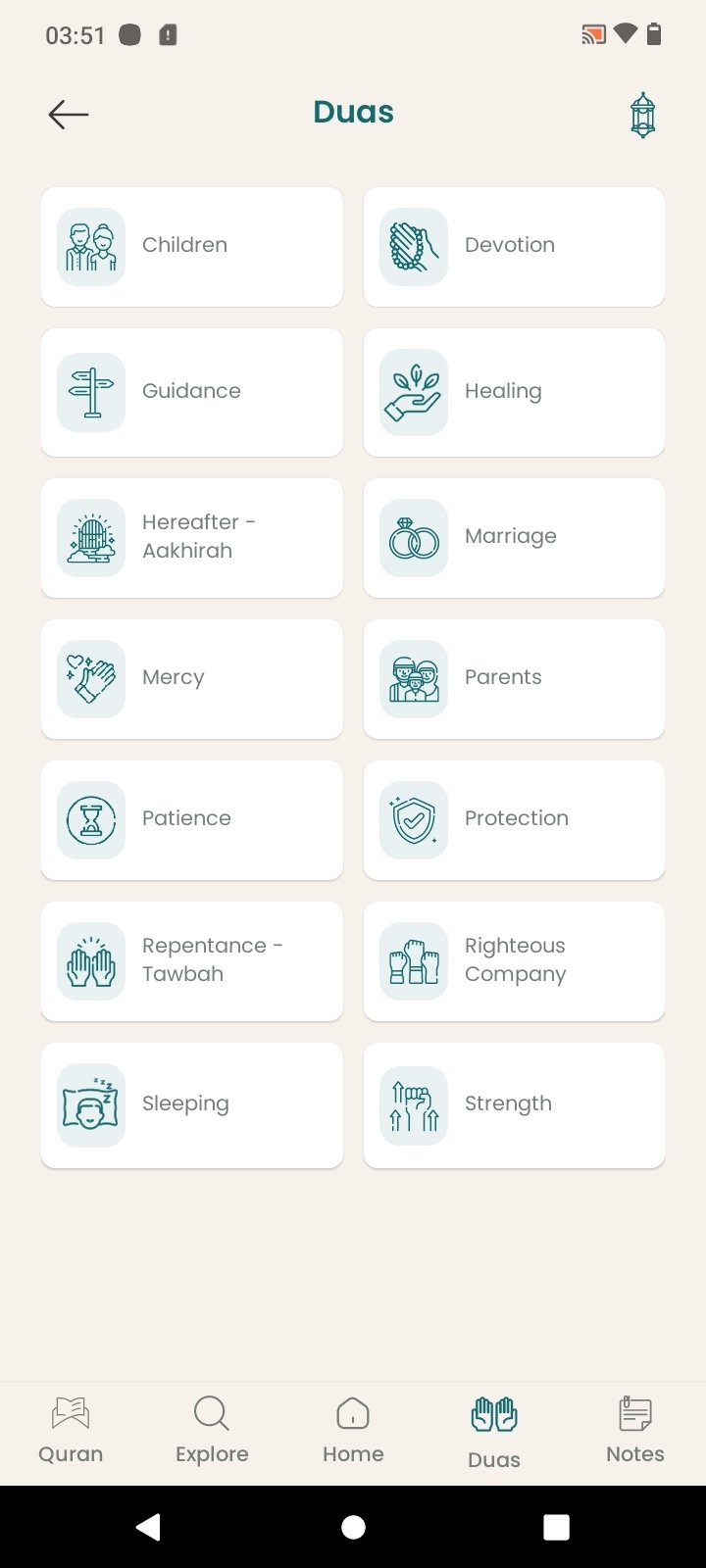Switch to the Home tab
The image size is (706, 1568).
[353, 1431]
